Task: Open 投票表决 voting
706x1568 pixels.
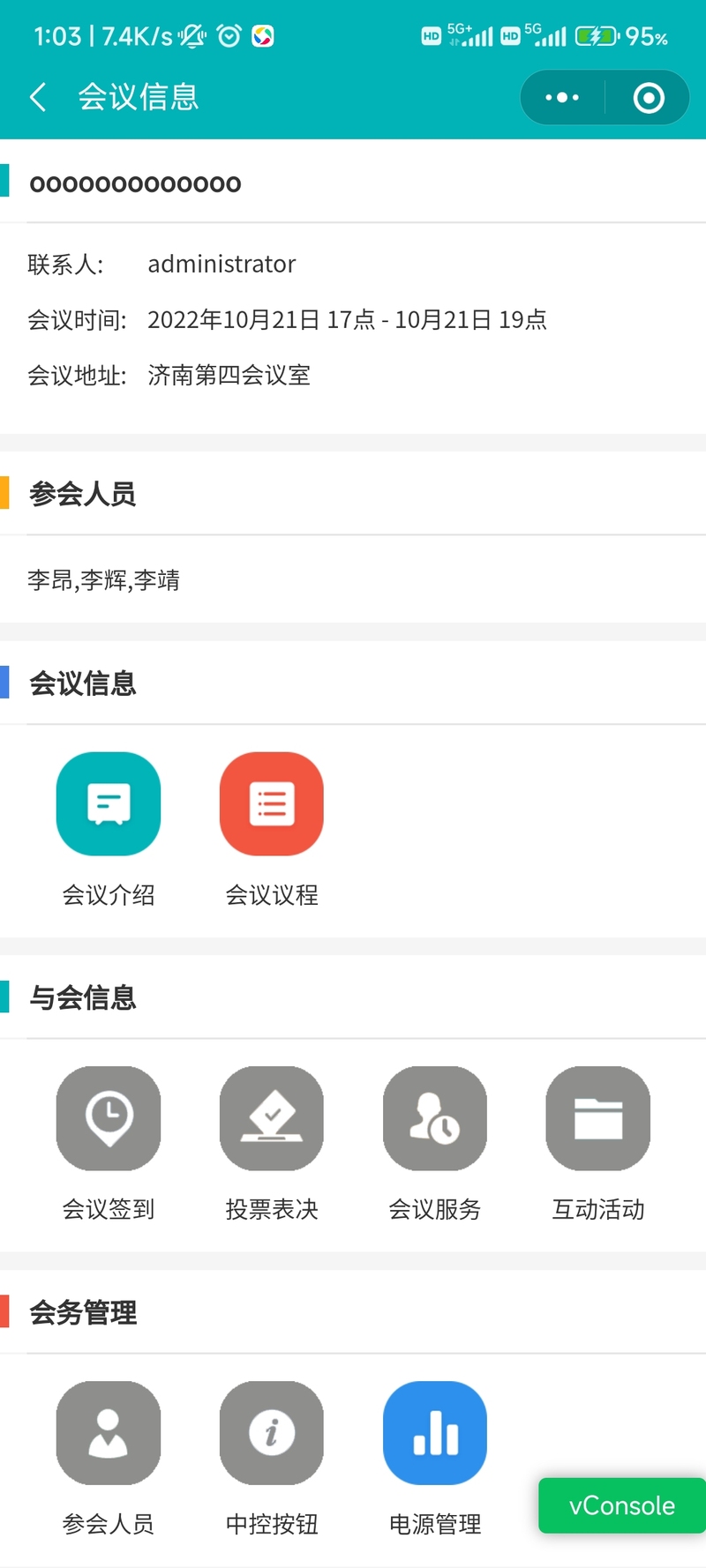Action: [272, 1118]
